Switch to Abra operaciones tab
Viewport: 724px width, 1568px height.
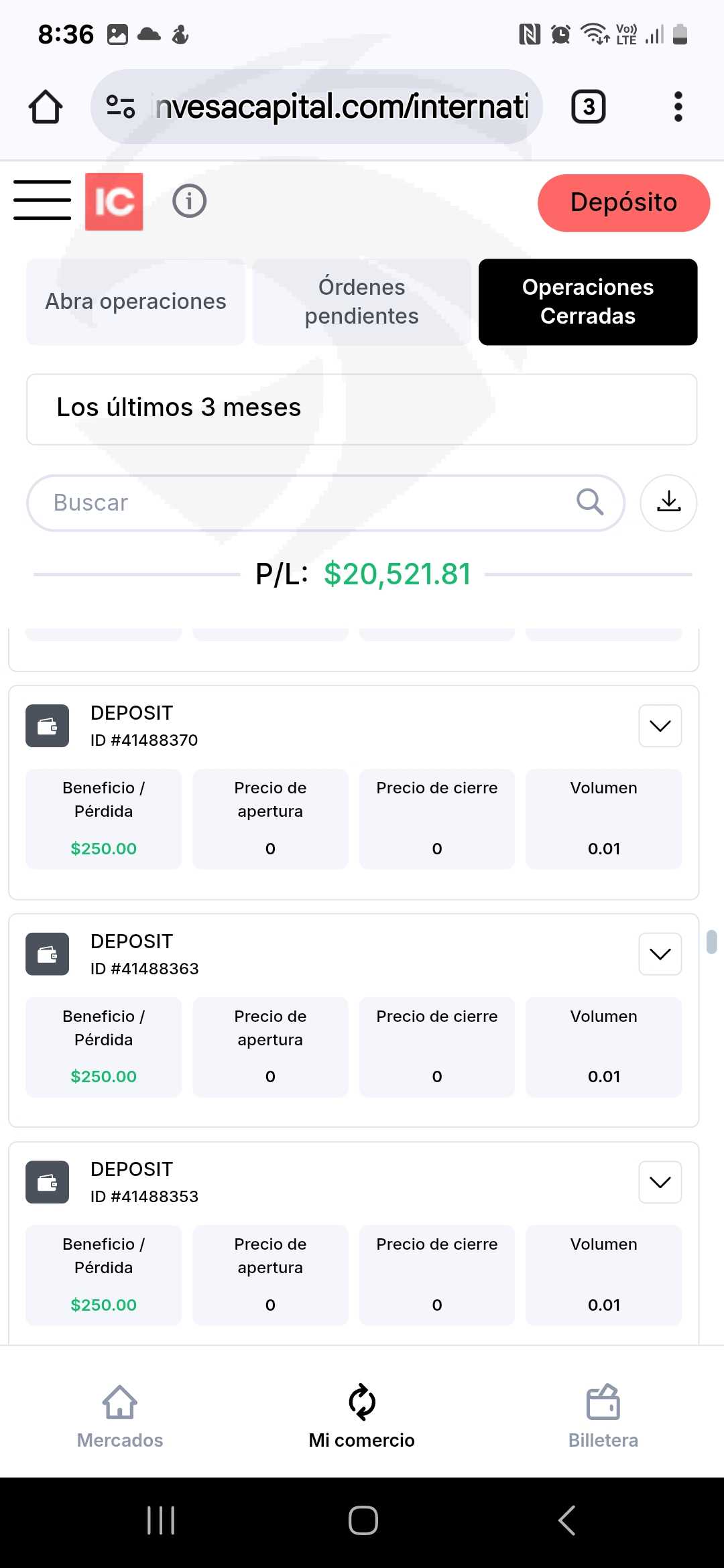135,302
